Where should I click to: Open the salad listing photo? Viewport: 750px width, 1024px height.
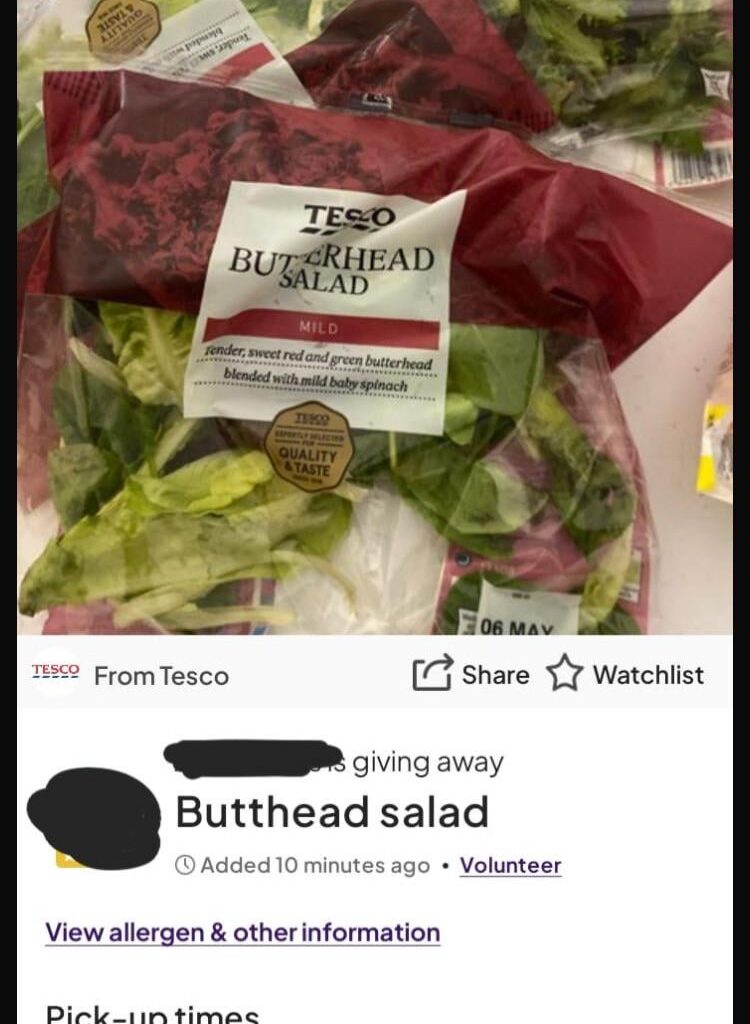375,320
